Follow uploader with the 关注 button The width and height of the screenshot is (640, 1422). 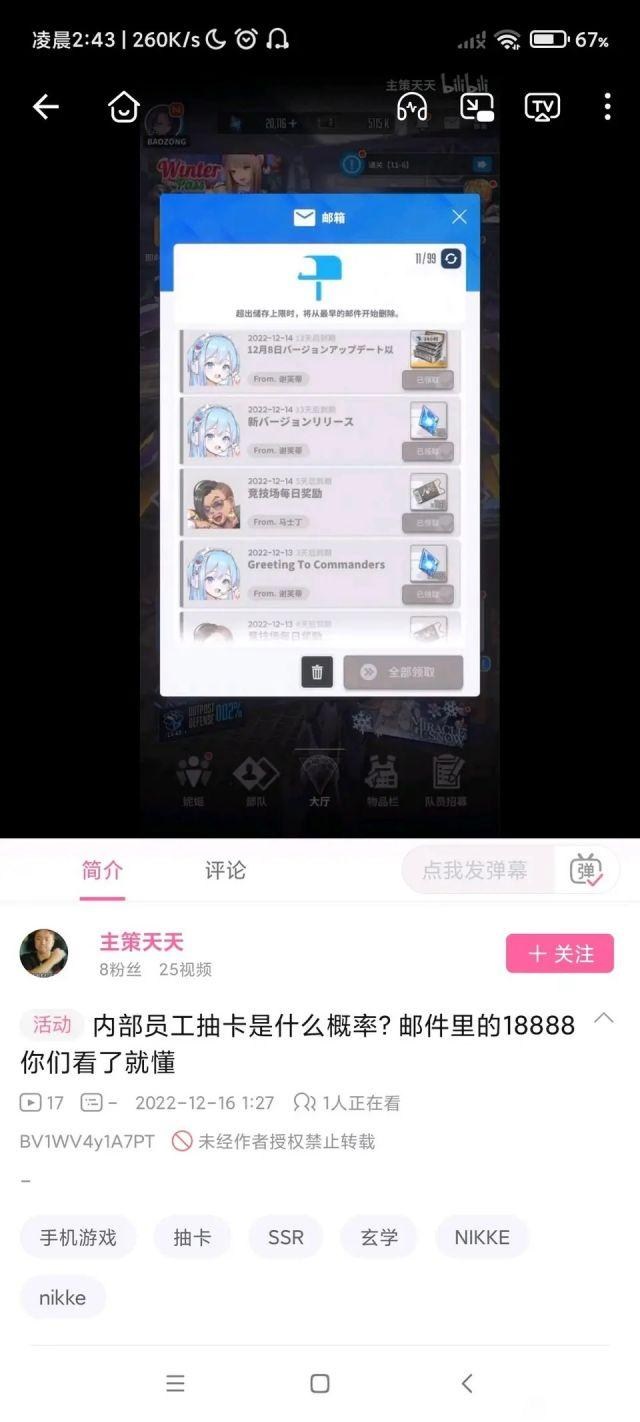point(560,954)
